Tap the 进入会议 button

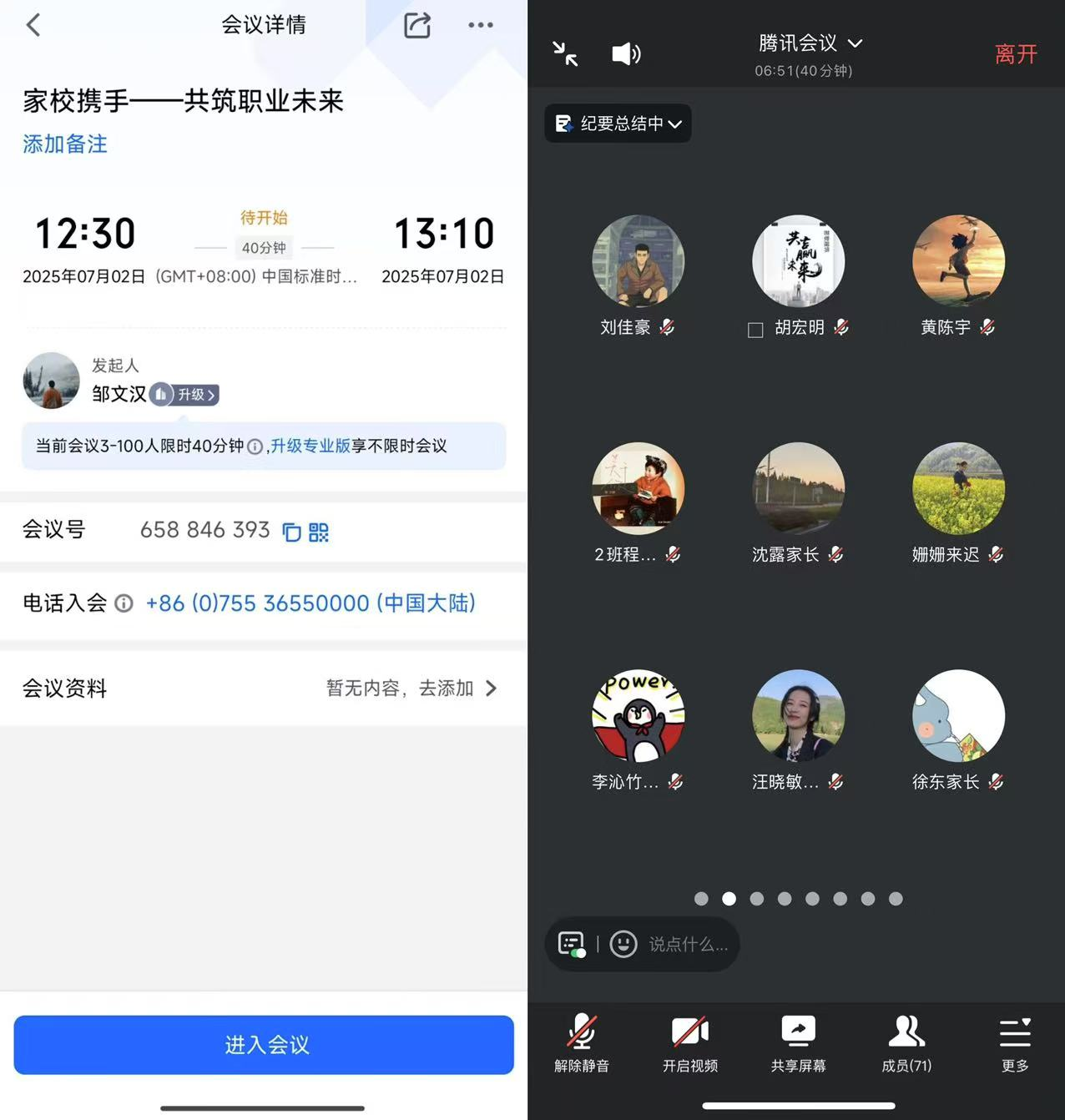(264, 1044)
